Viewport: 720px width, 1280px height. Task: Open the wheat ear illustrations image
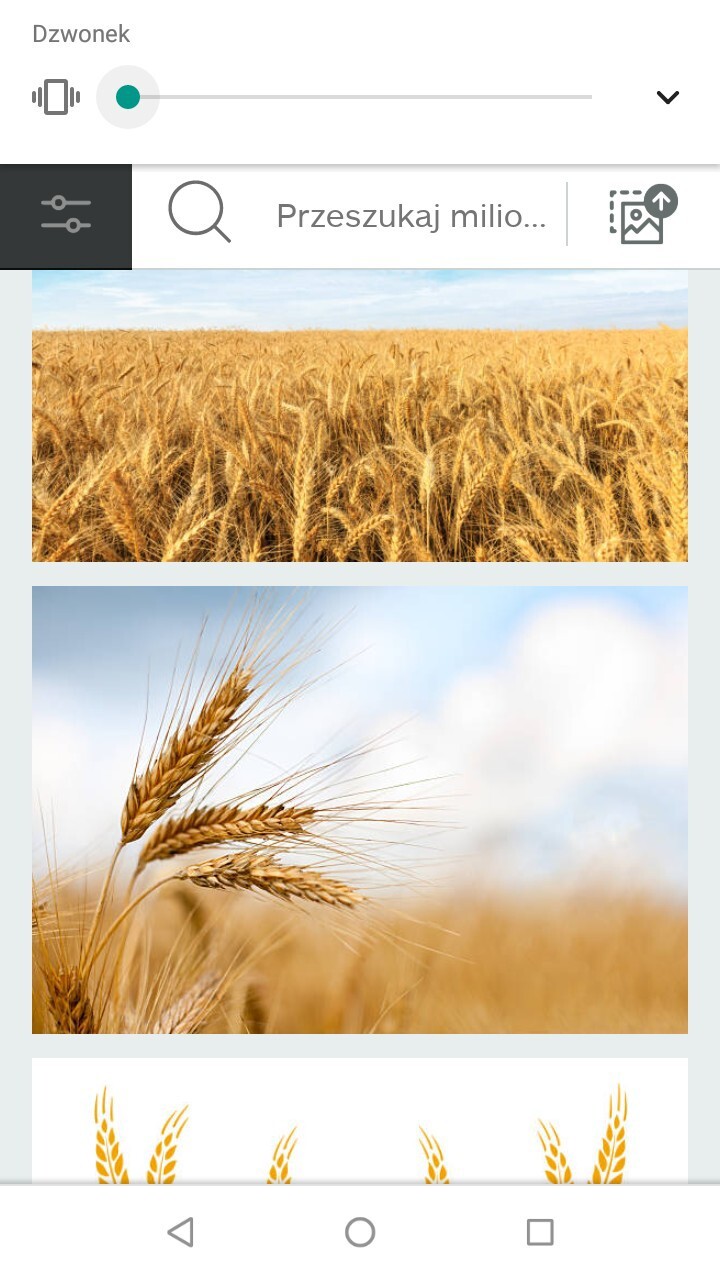point(360,1120)
